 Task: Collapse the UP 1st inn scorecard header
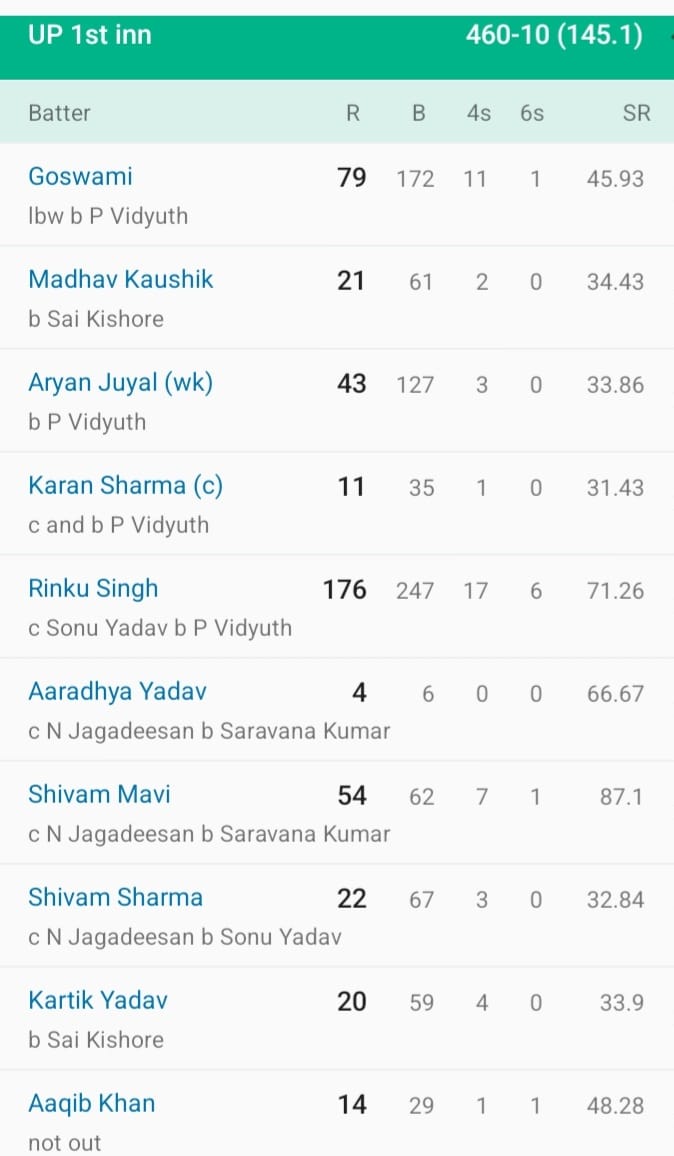point(336,38)
